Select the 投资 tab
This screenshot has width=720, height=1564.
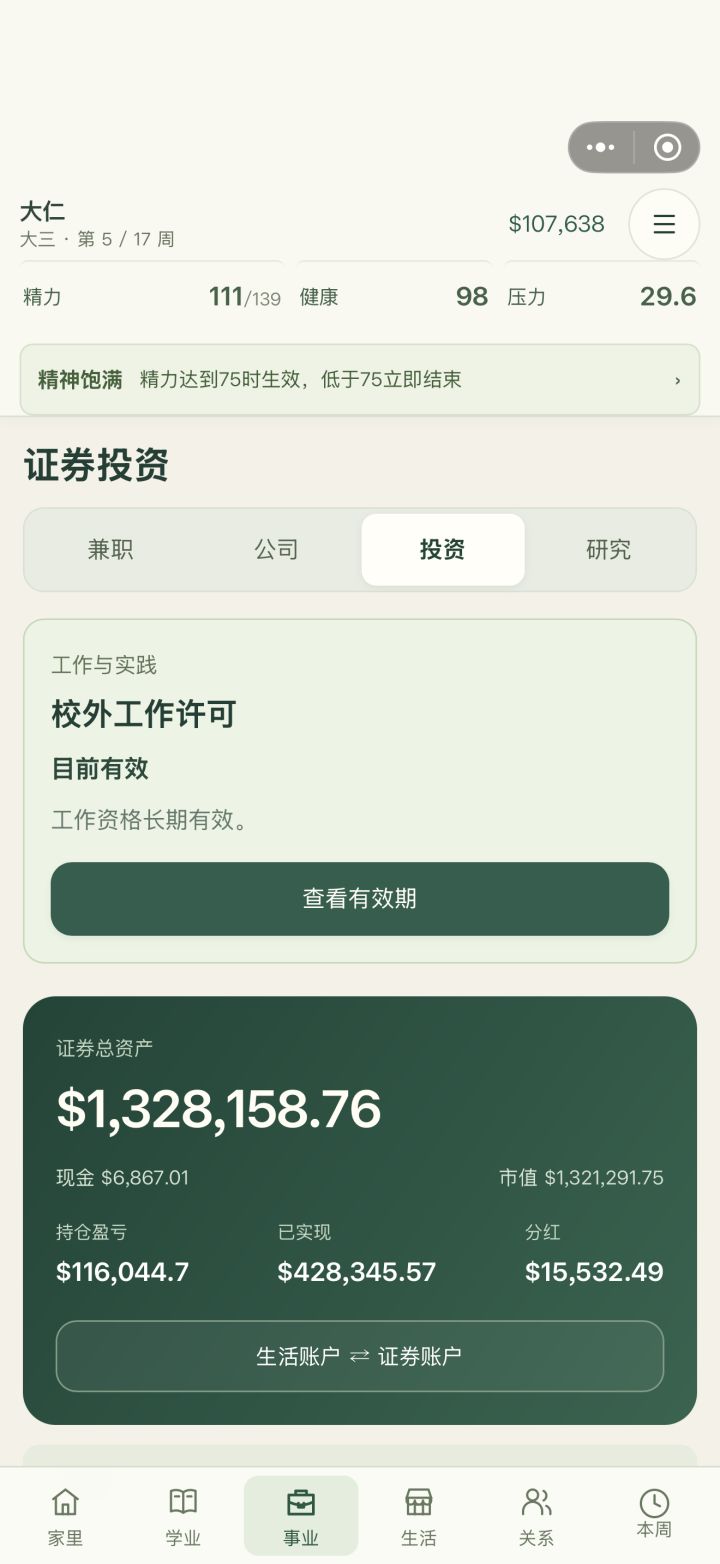tap(443, 549)
